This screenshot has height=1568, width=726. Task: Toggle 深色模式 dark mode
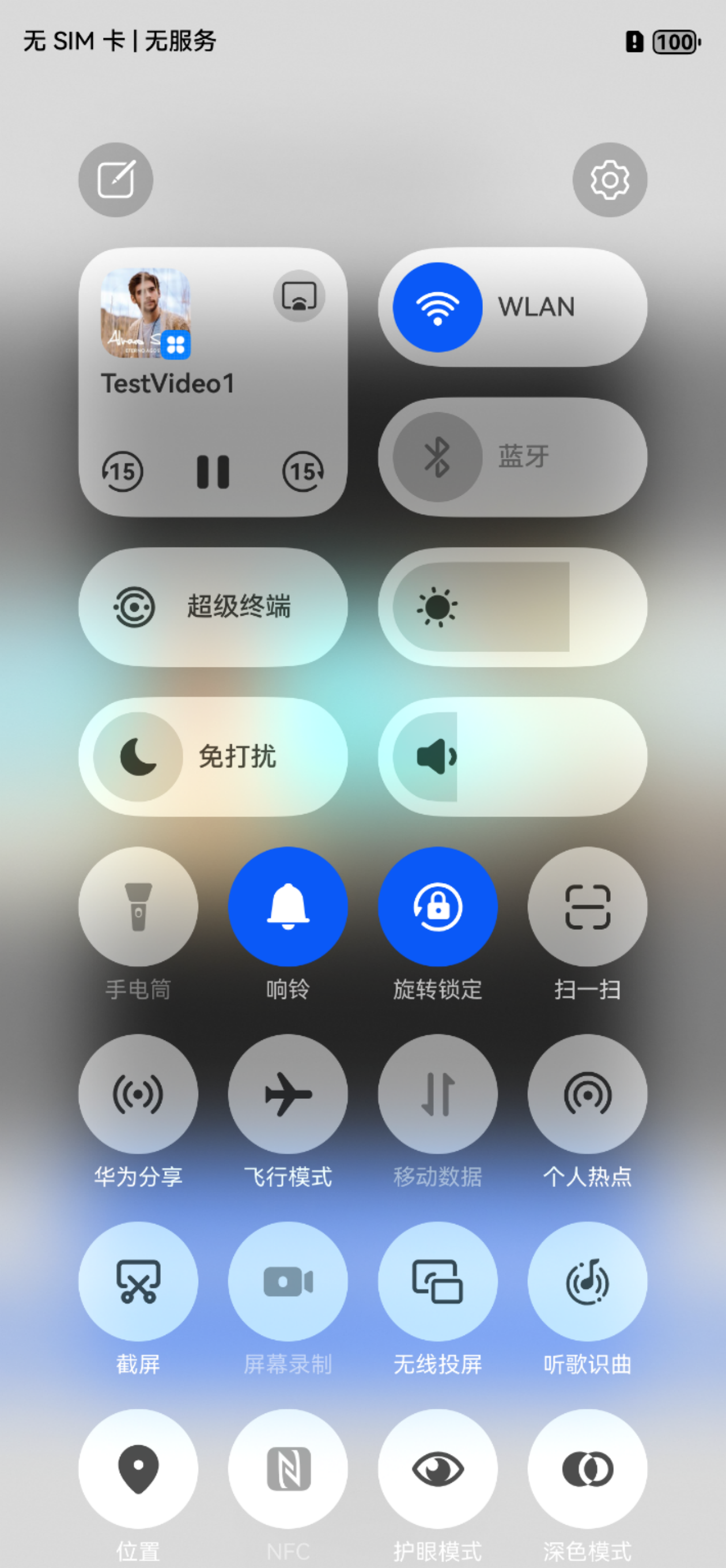pos(587,1469)
